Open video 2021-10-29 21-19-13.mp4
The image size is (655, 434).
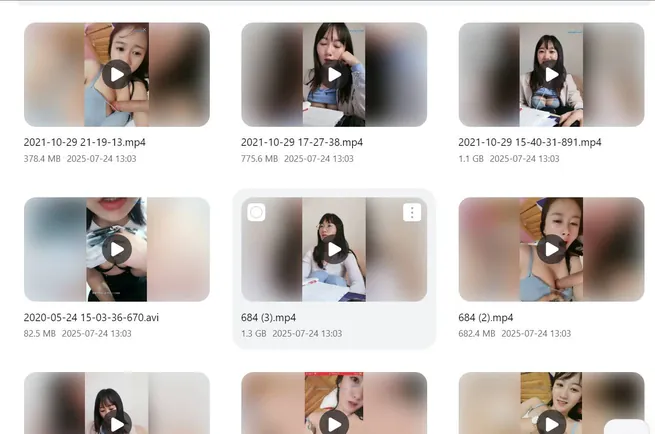(x=117, y=74)
